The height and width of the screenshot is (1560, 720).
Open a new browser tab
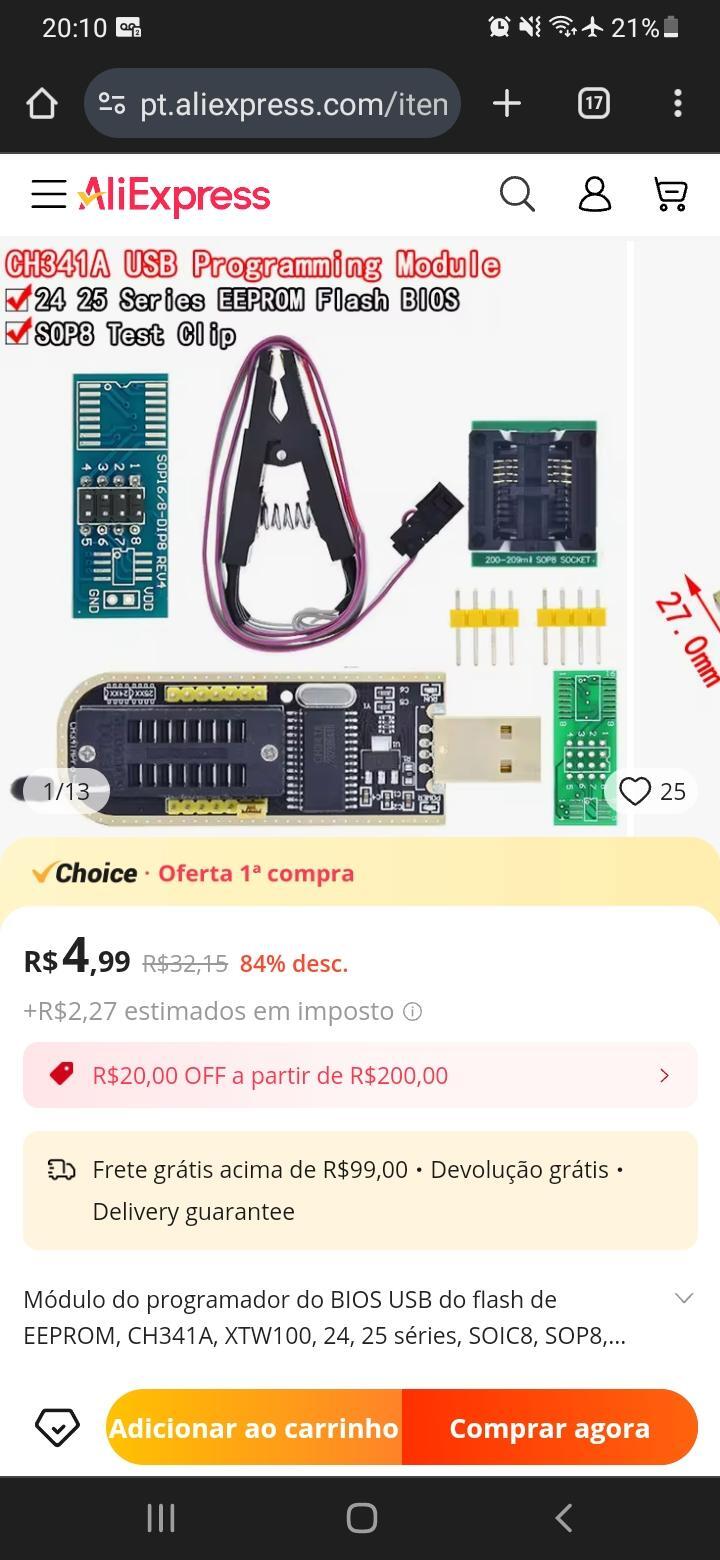(x=507, y=104)
